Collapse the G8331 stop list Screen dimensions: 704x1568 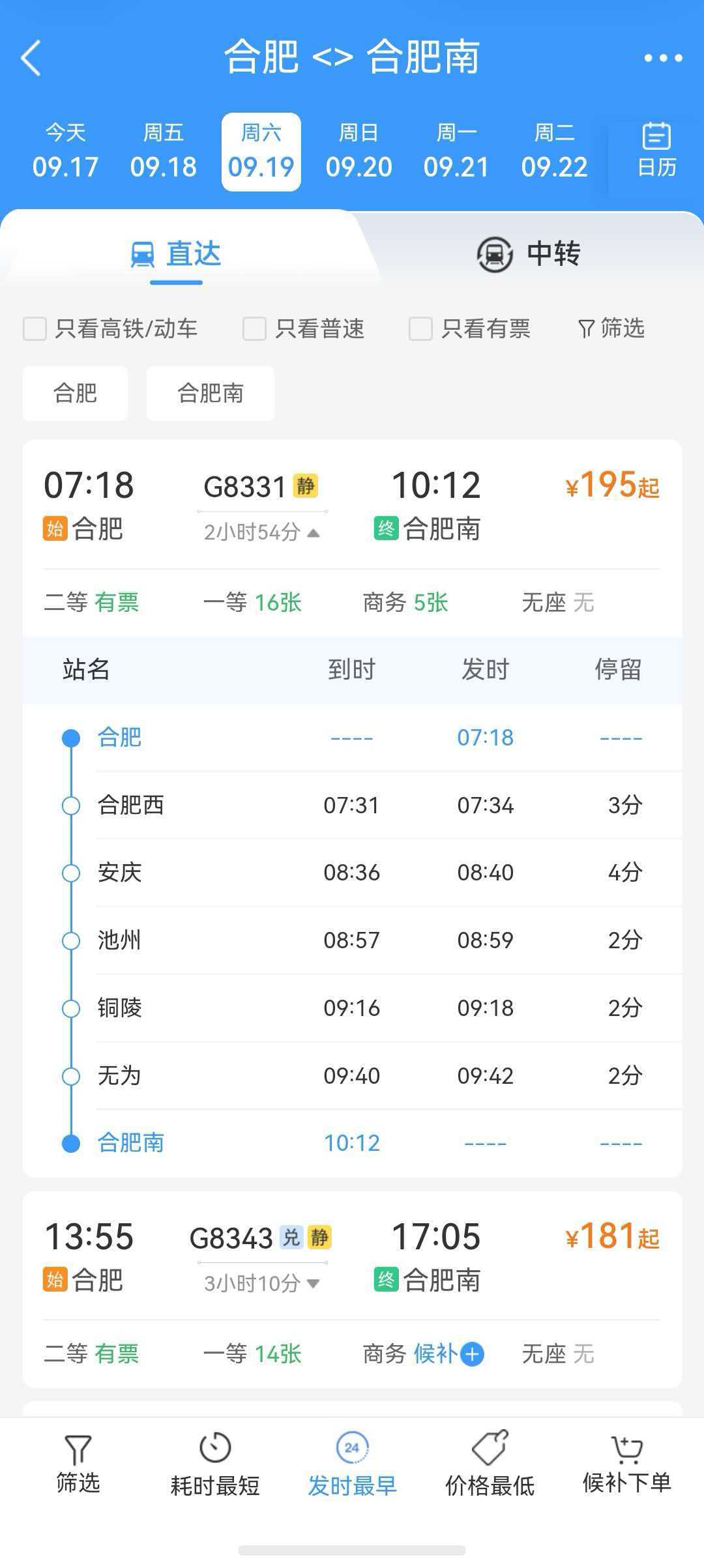click(x=261, y=532)
